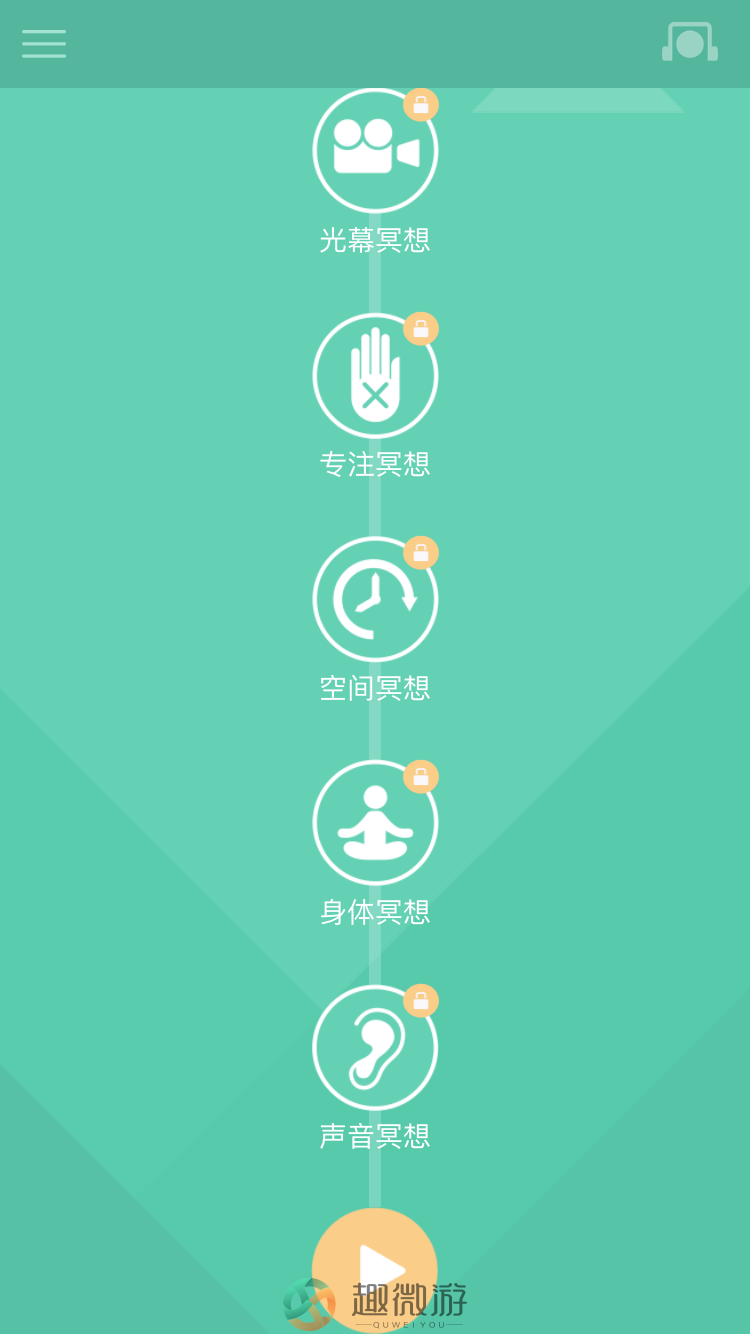The height and width of the screenshot is (1334, 750).
Task: Open the 空间冥想 clock circle
Action: (x=375, y=600)
